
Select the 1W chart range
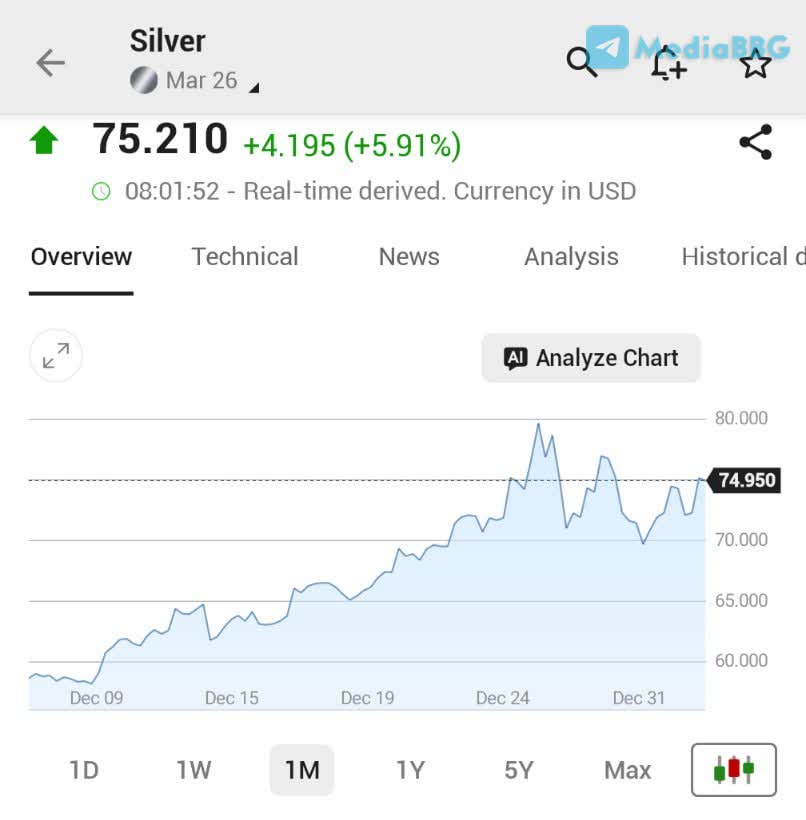pos(194,770)
